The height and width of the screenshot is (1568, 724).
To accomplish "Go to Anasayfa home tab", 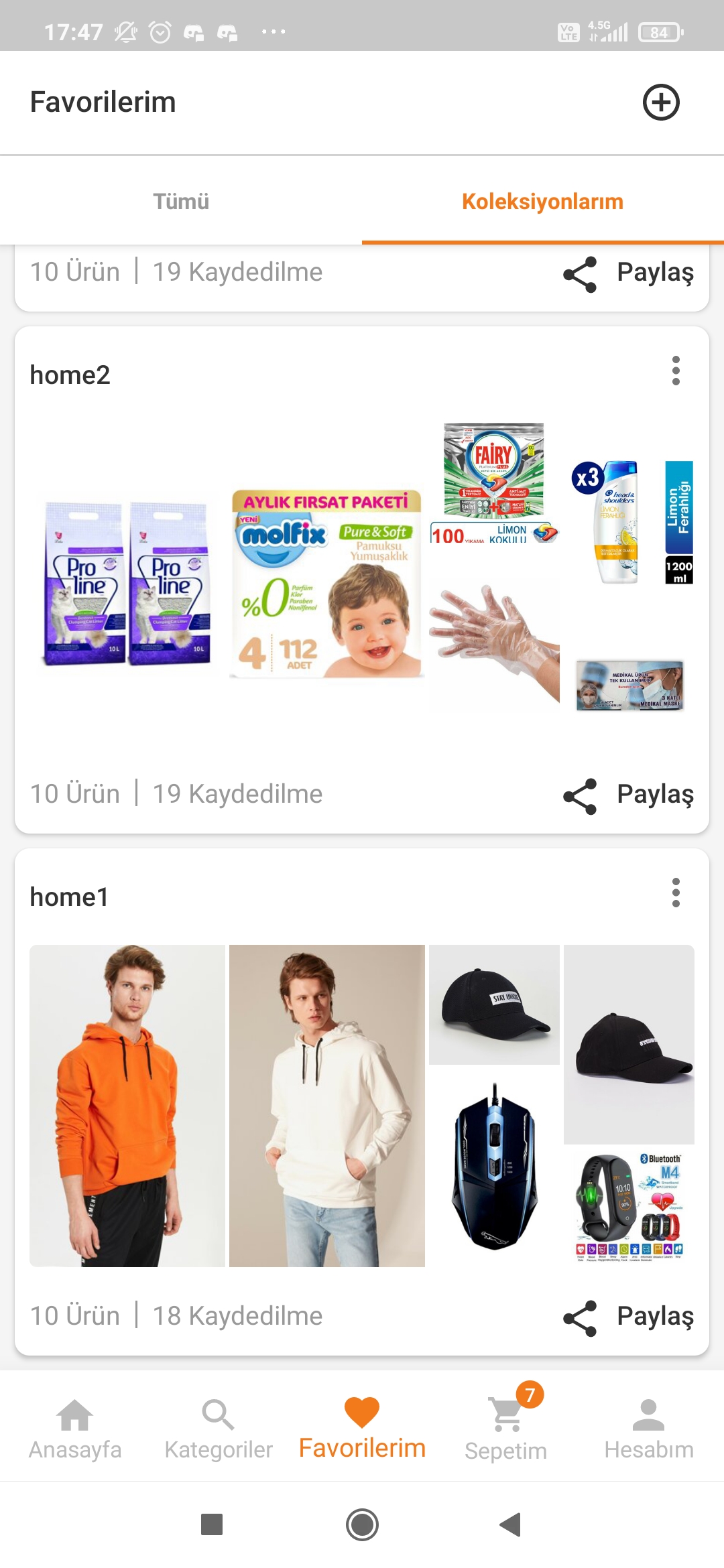I will click(75, 1429).
